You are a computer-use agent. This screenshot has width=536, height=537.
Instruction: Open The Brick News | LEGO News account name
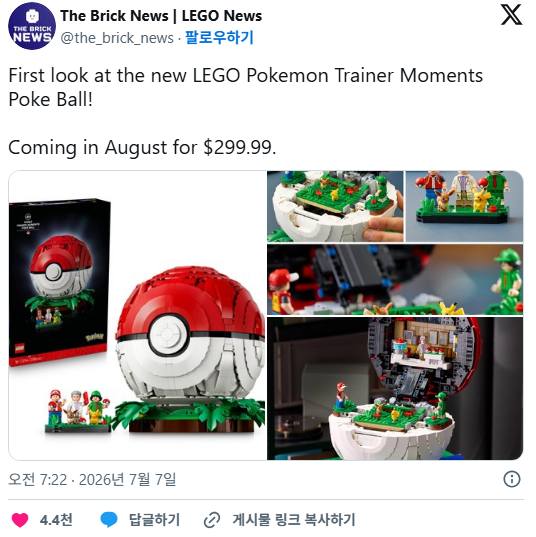(161, 16)
